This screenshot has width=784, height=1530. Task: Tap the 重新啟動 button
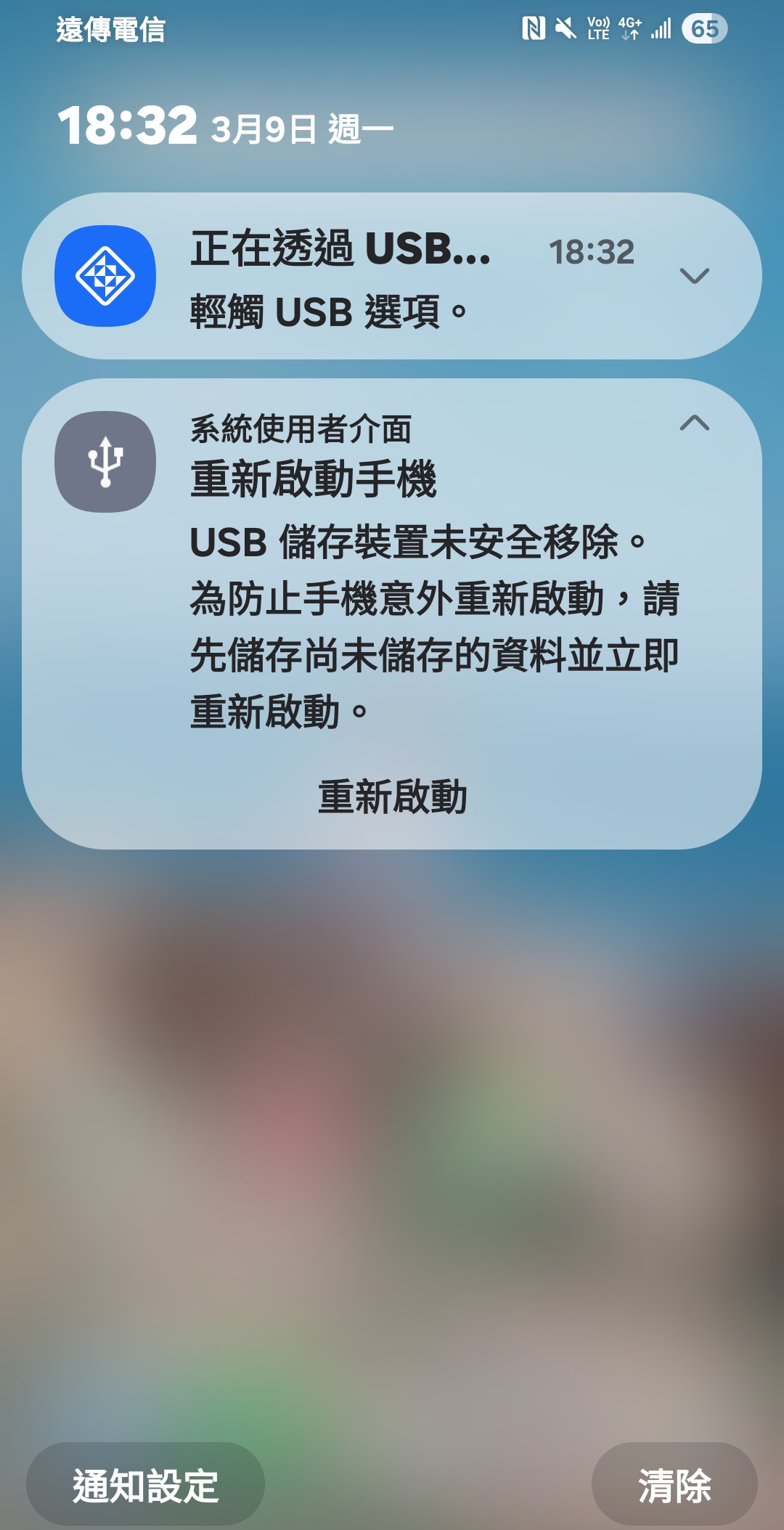click(392, 797)
